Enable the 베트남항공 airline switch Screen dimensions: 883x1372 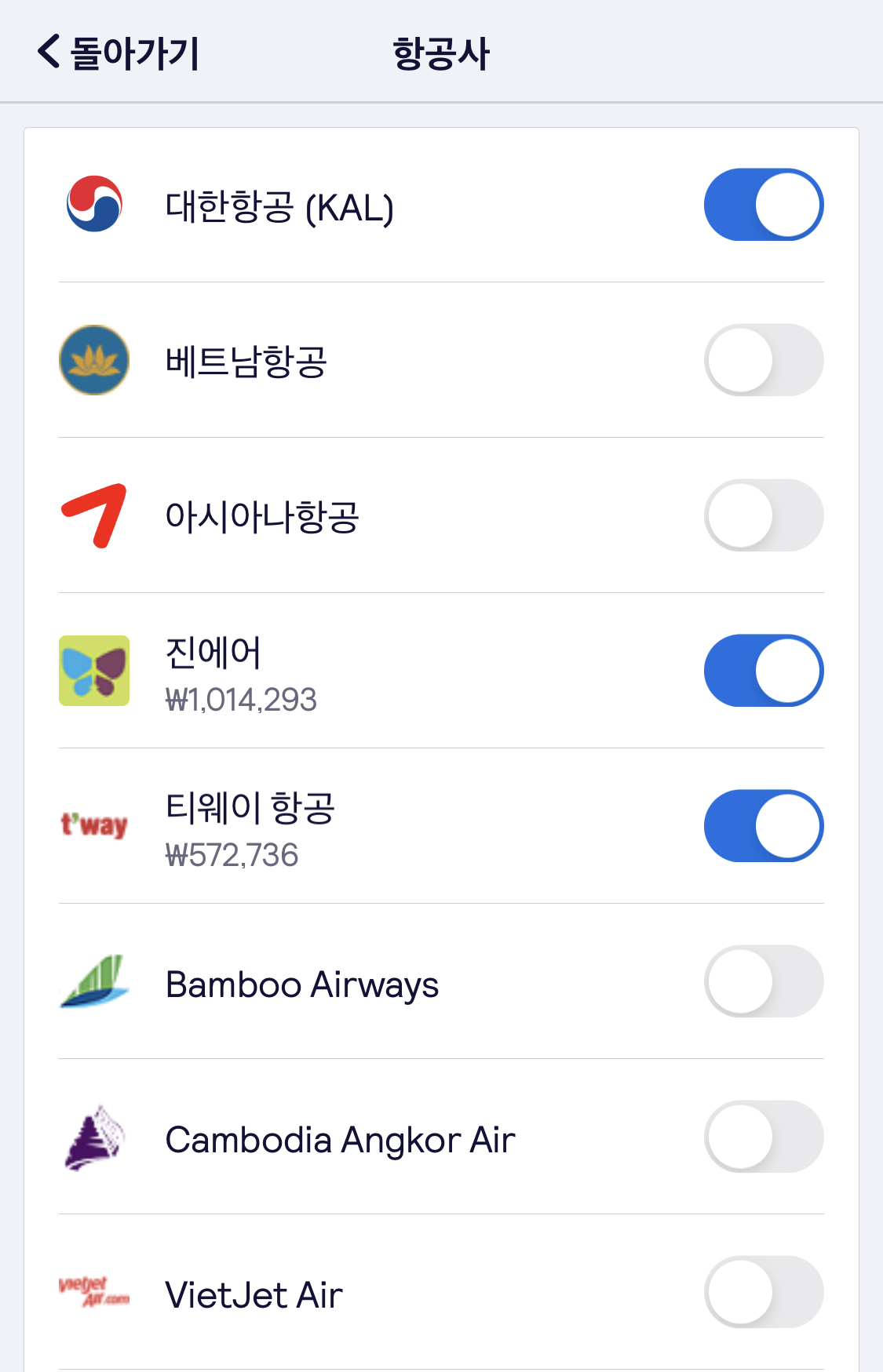763,360
